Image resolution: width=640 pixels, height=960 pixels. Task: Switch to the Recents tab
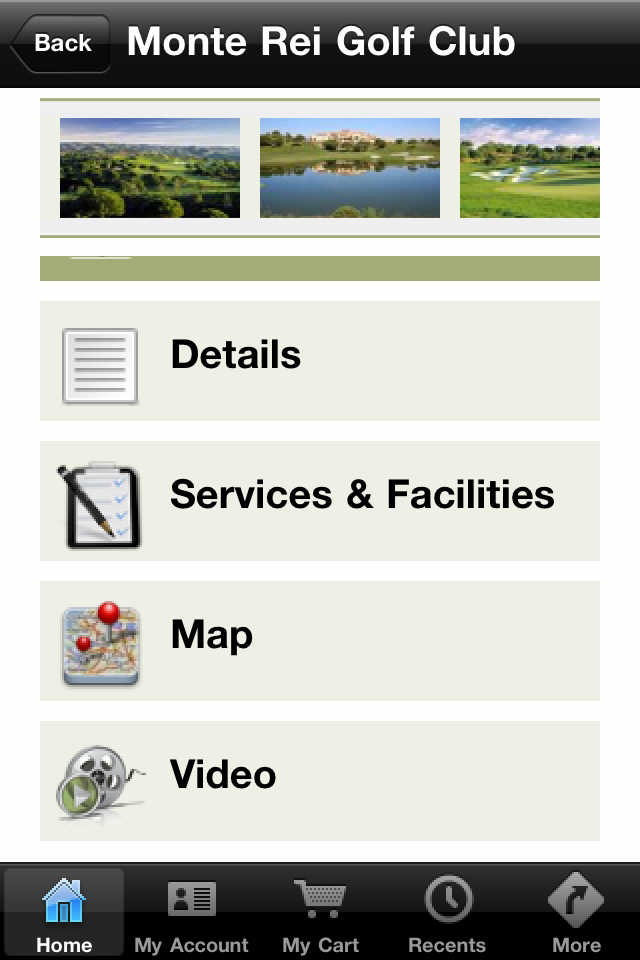pos(447,912)
